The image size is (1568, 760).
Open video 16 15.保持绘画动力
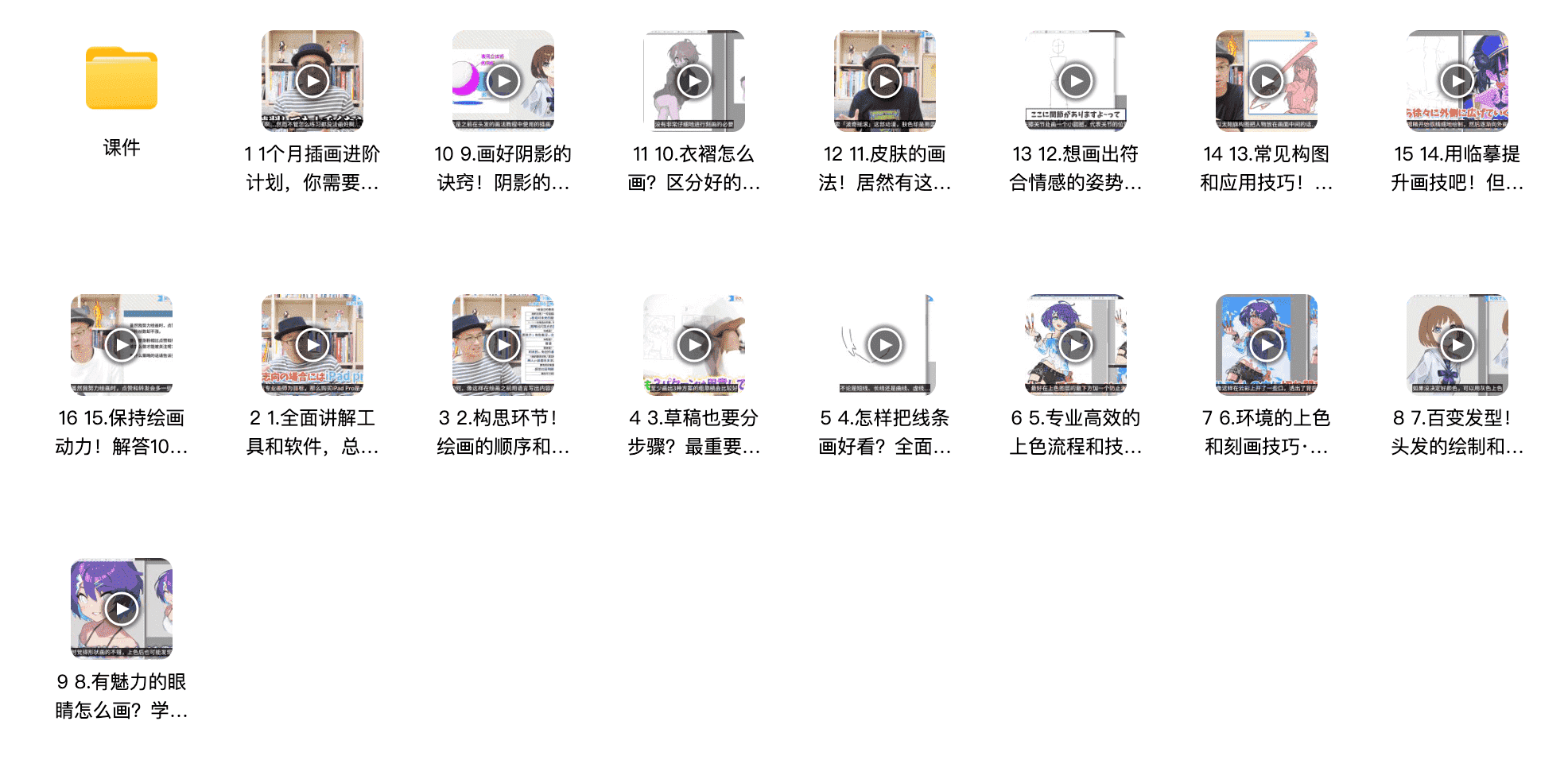pyautogui.click(x=122, y=345)
